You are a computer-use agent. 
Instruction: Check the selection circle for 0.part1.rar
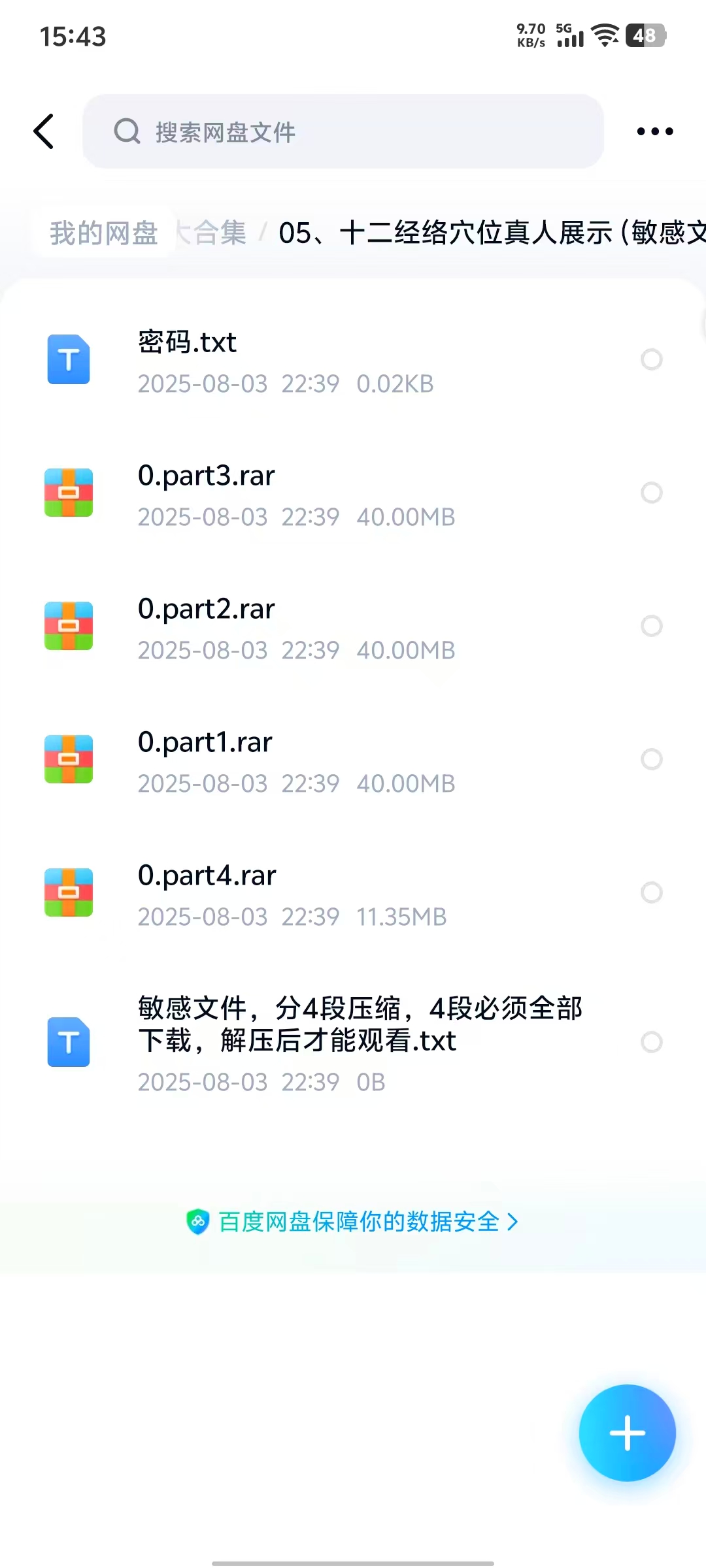651,759
